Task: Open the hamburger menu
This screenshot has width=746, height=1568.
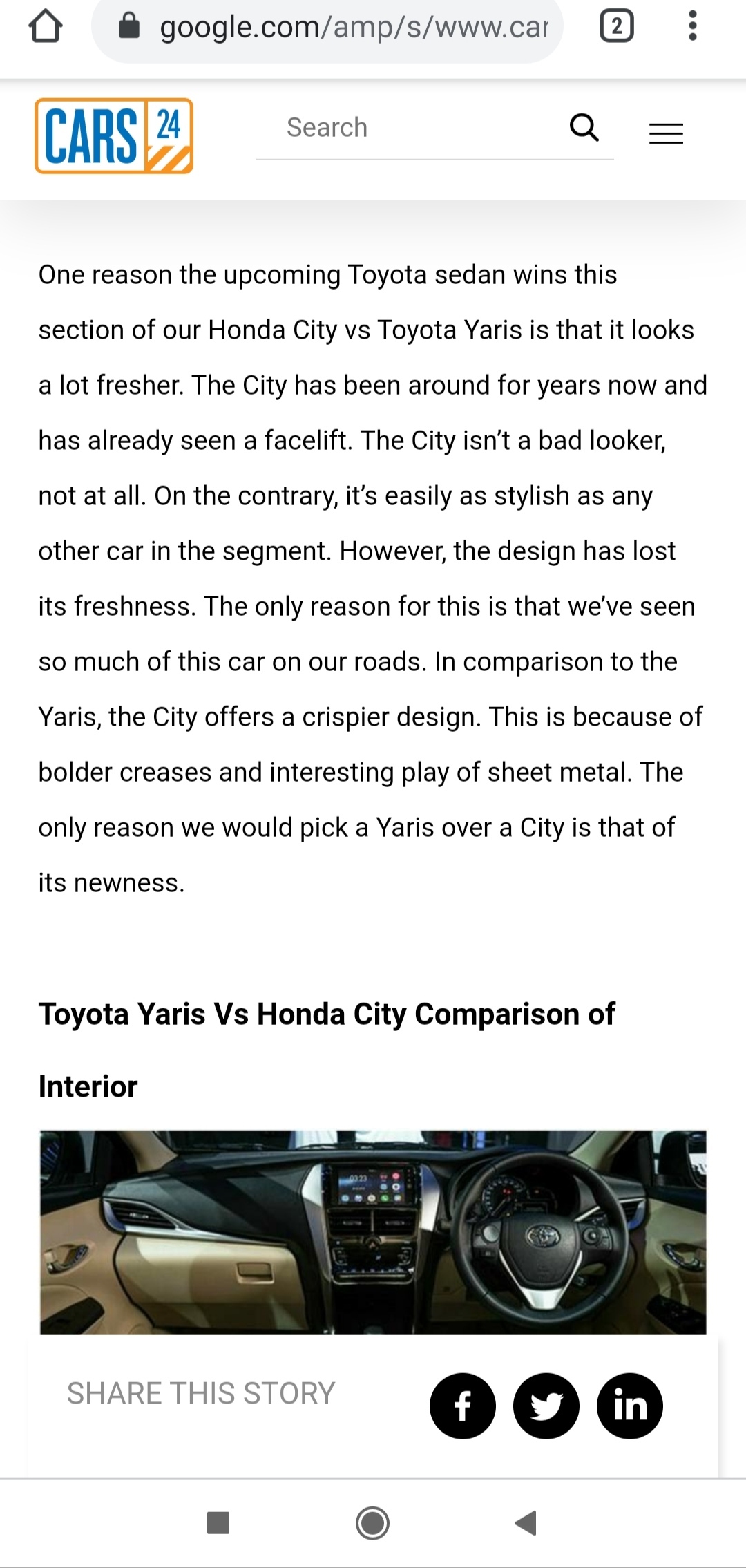Action: 666,133
